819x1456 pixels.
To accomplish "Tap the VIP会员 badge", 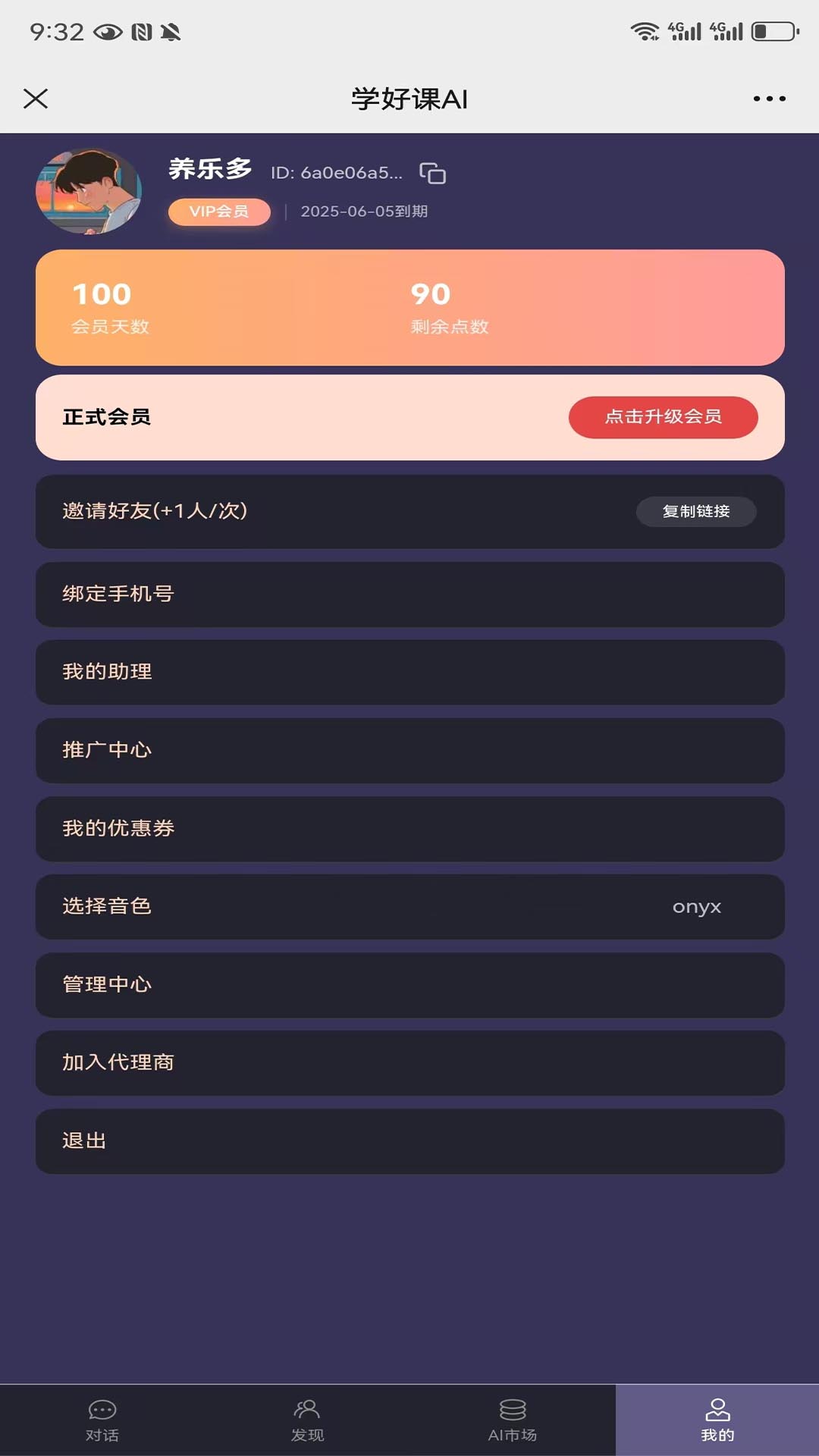I will click(219, 212).
